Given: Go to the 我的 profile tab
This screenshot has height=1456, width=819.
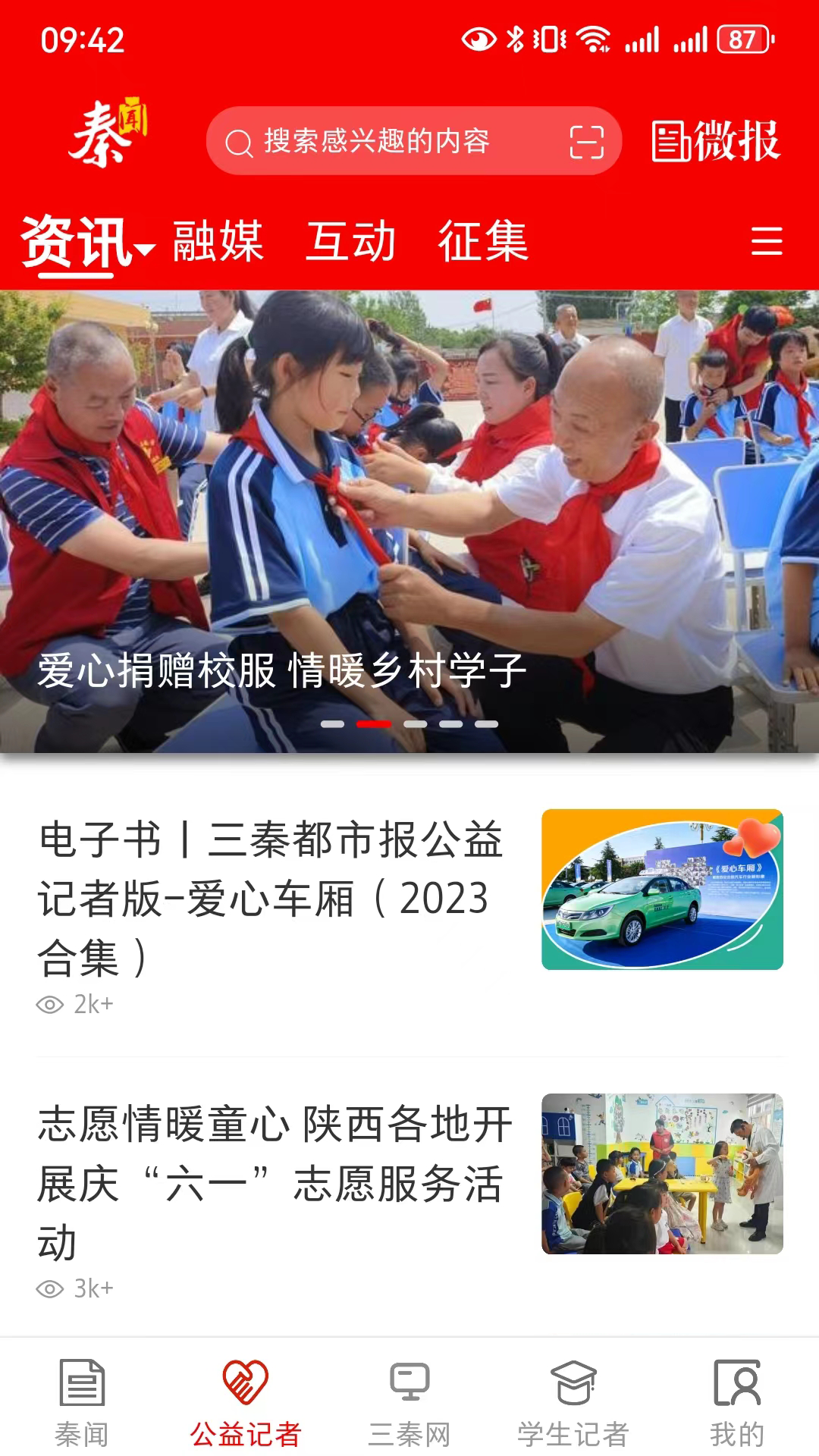Looking at the screenshot, I should 736,1401.
